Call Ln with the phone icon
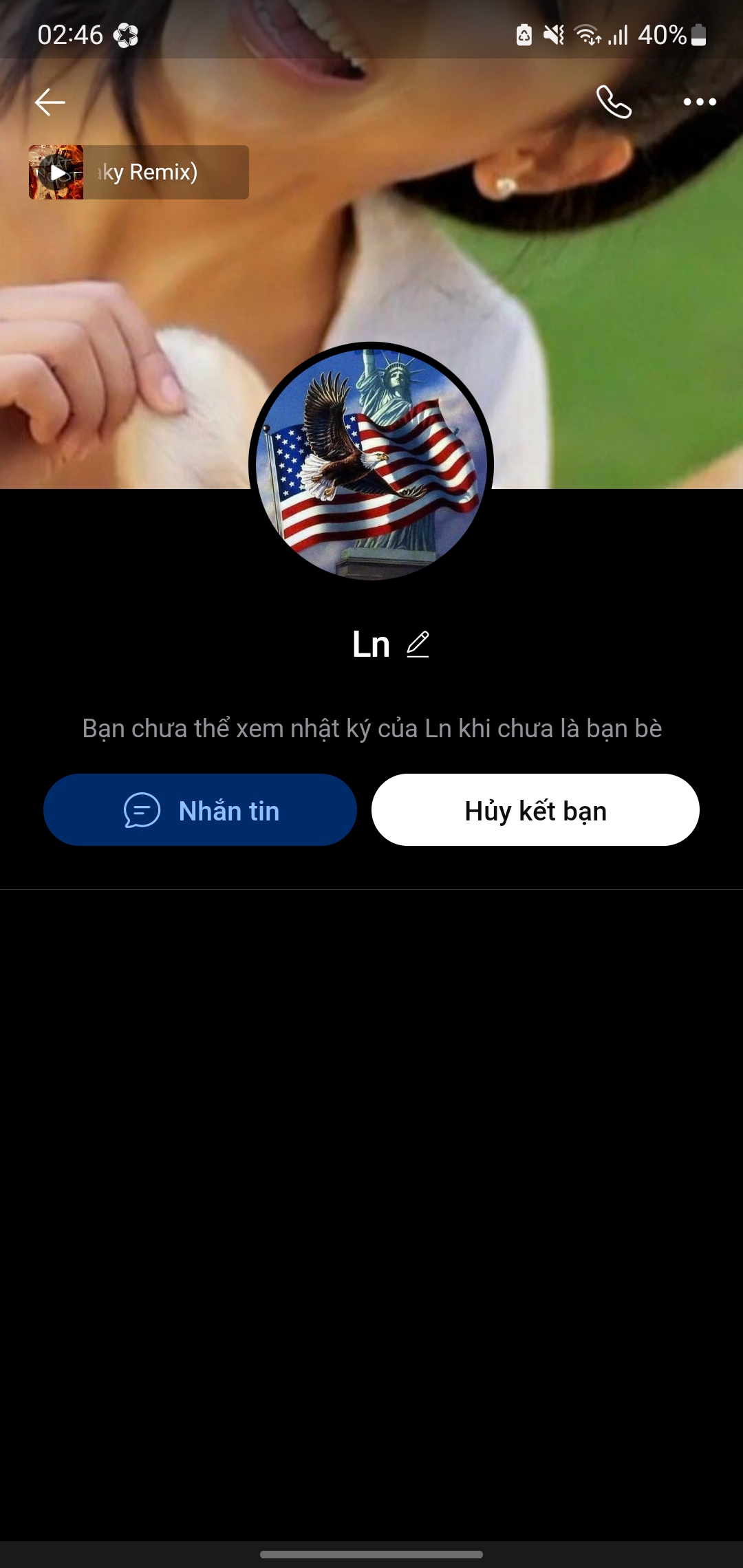The height and width of the screenshot is (1568, 743). coord(614,102)
